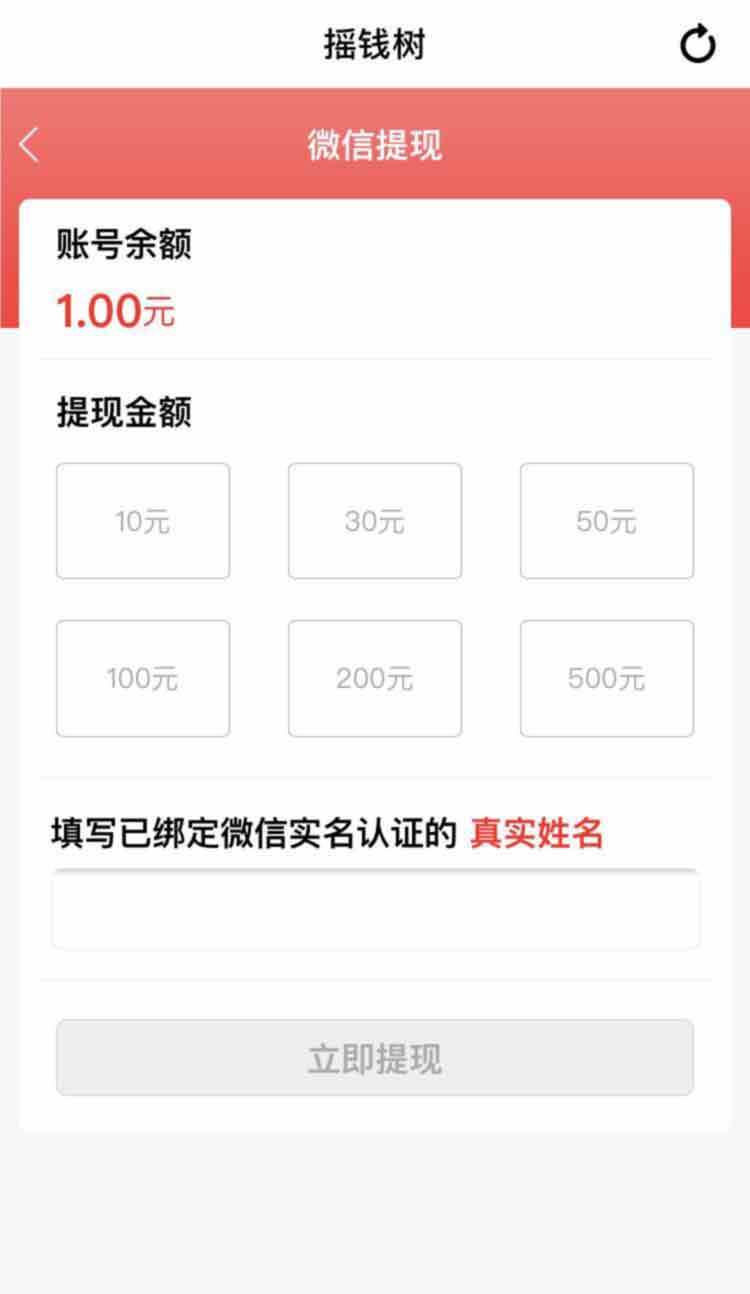Choose the 50元 withdrawal option

[x=607, y=521]
